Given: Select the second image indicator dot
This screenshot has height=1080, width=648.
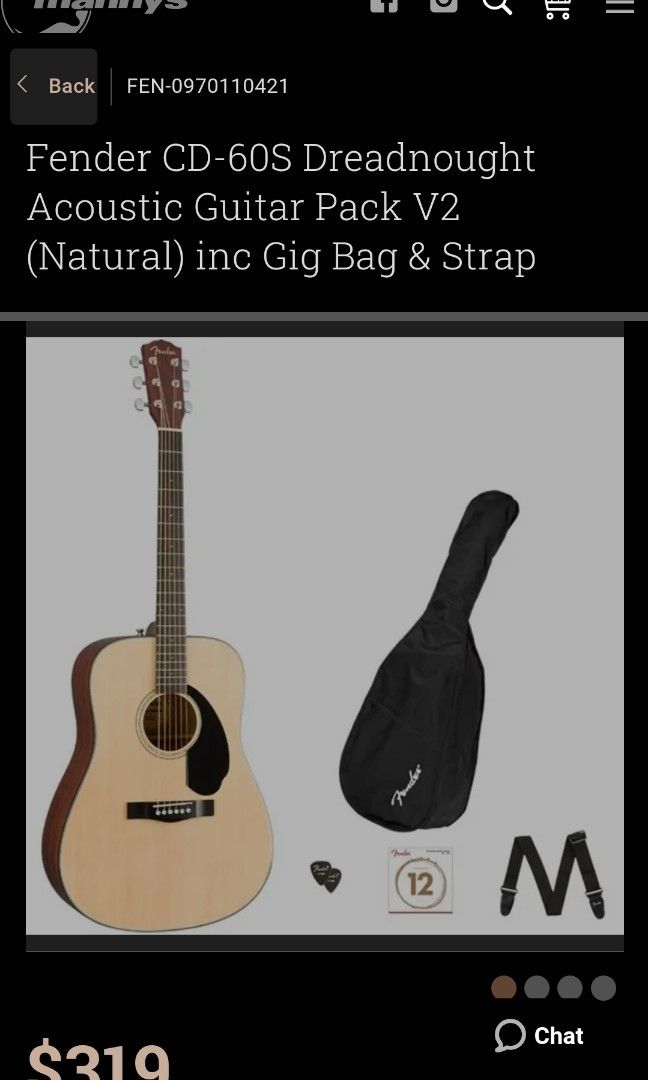Looking at the screenshot, I should coord(536,988).
